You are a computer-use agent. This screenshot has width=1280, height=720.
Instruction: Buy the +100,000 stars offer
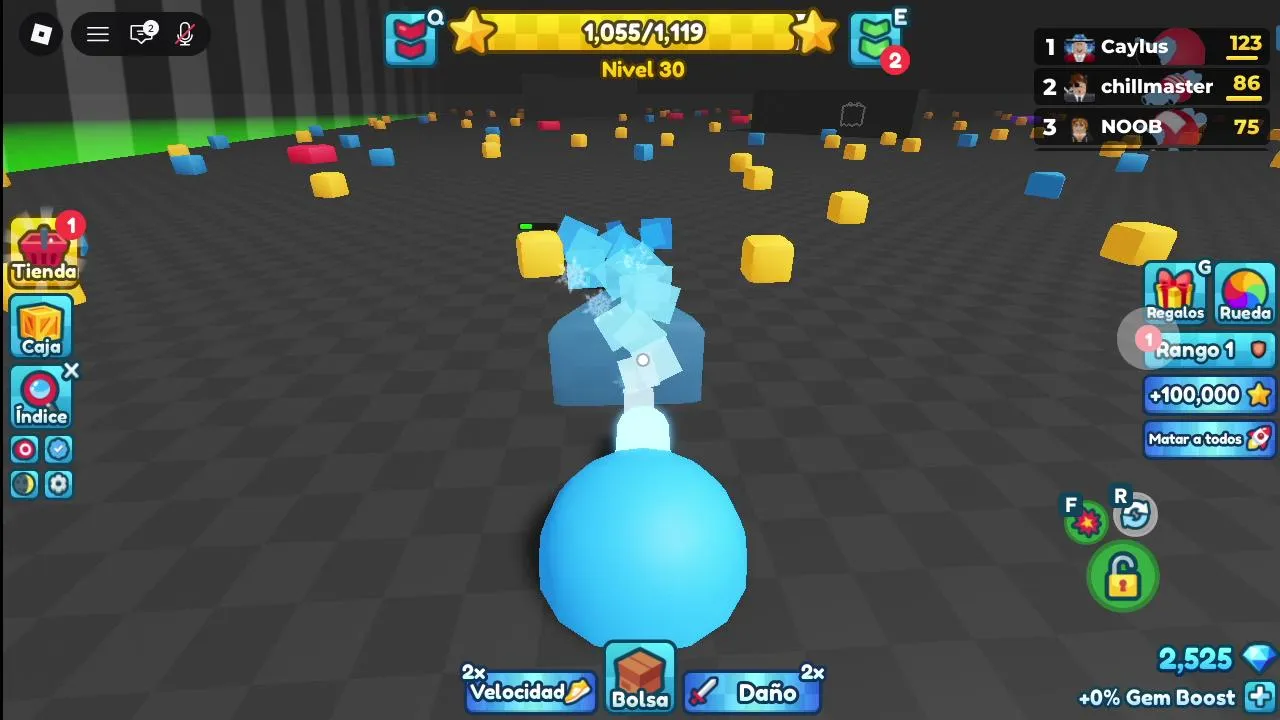(1209, 395)
